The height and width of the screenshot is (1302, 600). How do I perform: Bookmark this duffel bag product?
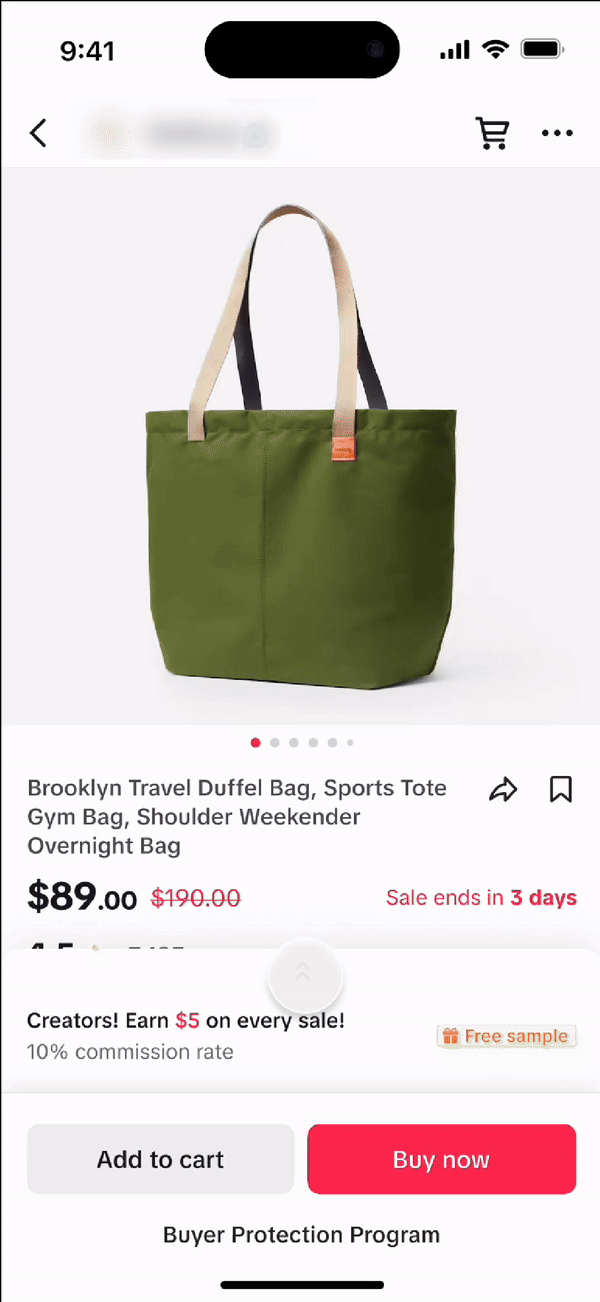pos(561,791)
